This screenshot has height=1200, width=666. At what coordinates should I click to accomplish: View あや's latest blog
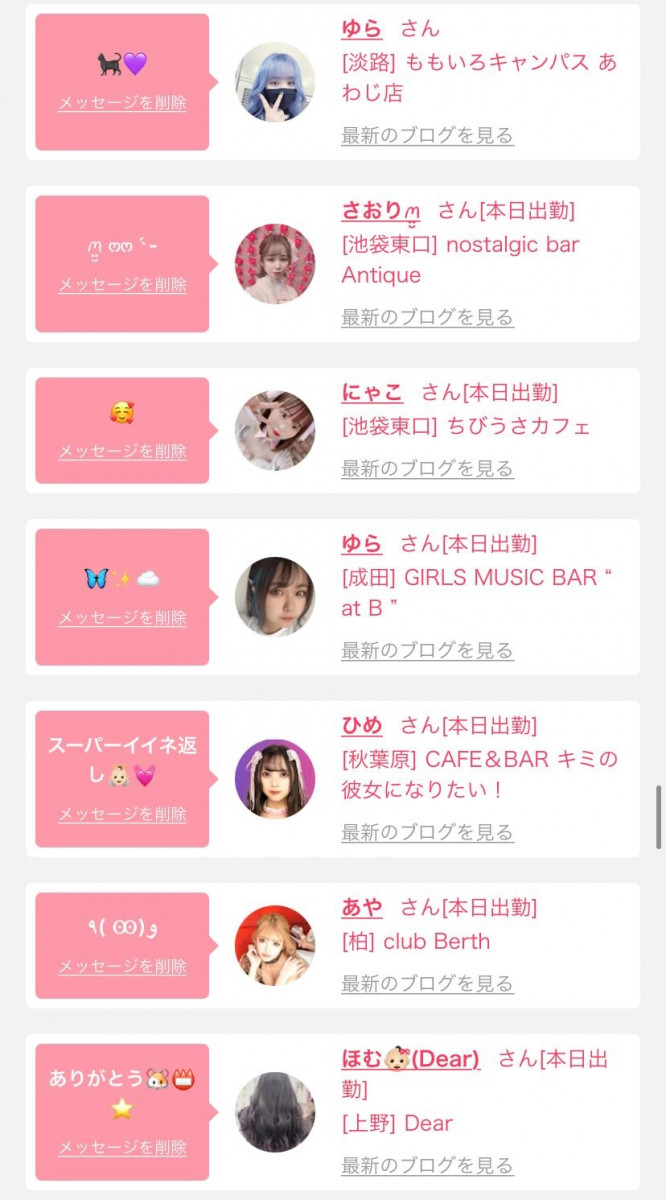tap(427, 984)
